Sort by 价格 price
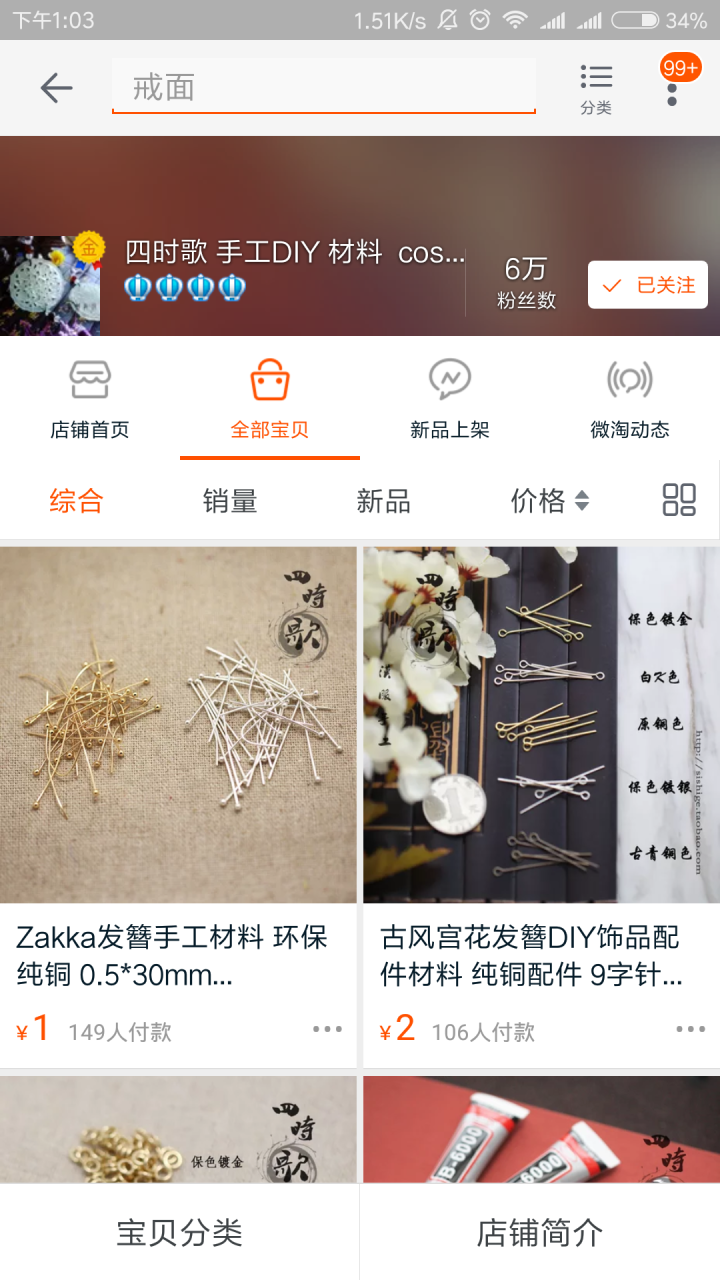This screenshot has height=1280, width=720. coord(549,501)
